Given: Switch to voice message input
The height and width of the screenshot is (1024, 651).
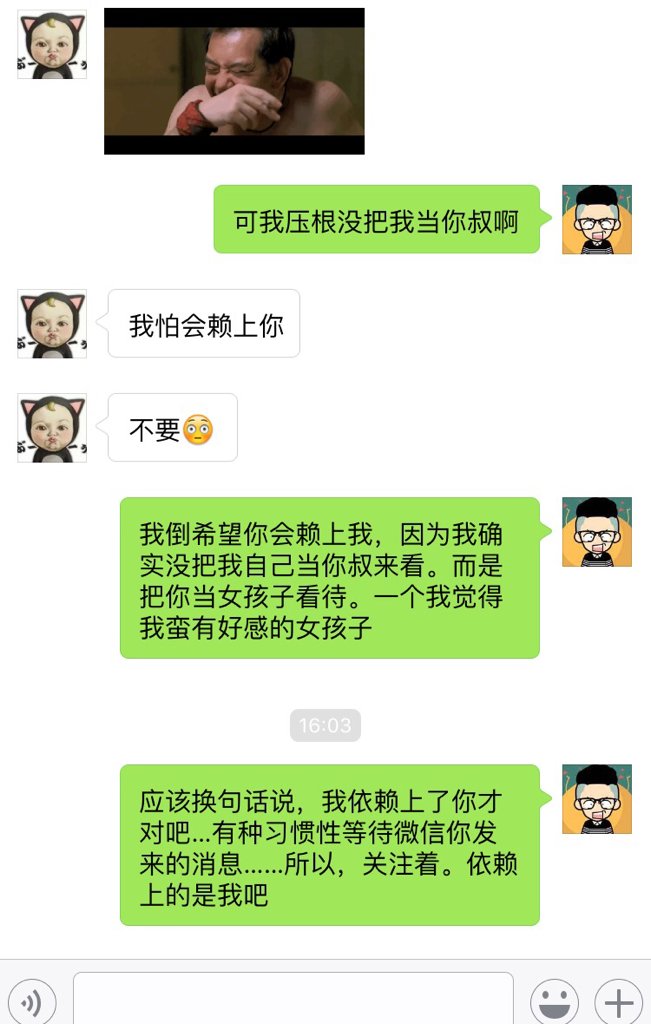Looking at the screenshot, I should click(x=32, y=1002).
